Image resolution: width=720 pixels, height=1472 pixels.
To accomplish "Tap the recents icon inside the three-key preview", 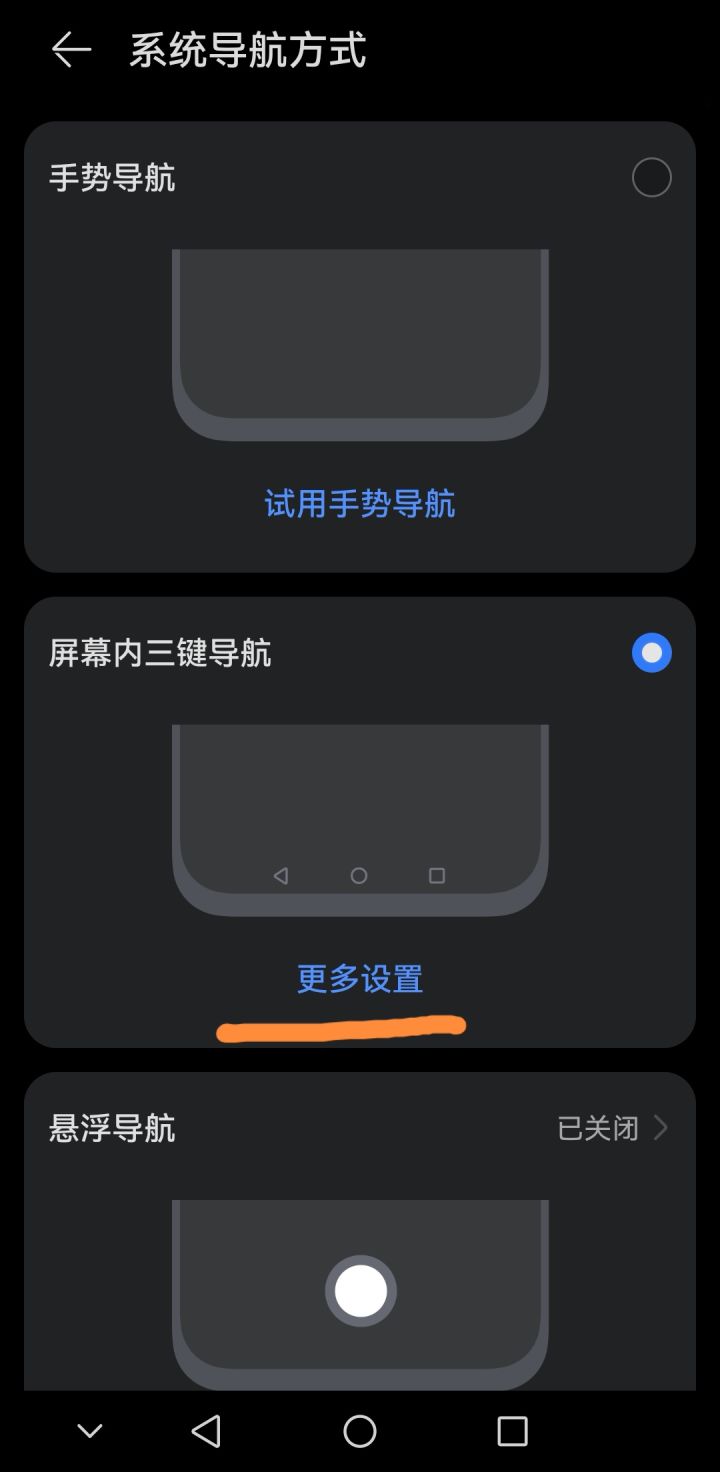I will 436,876.
